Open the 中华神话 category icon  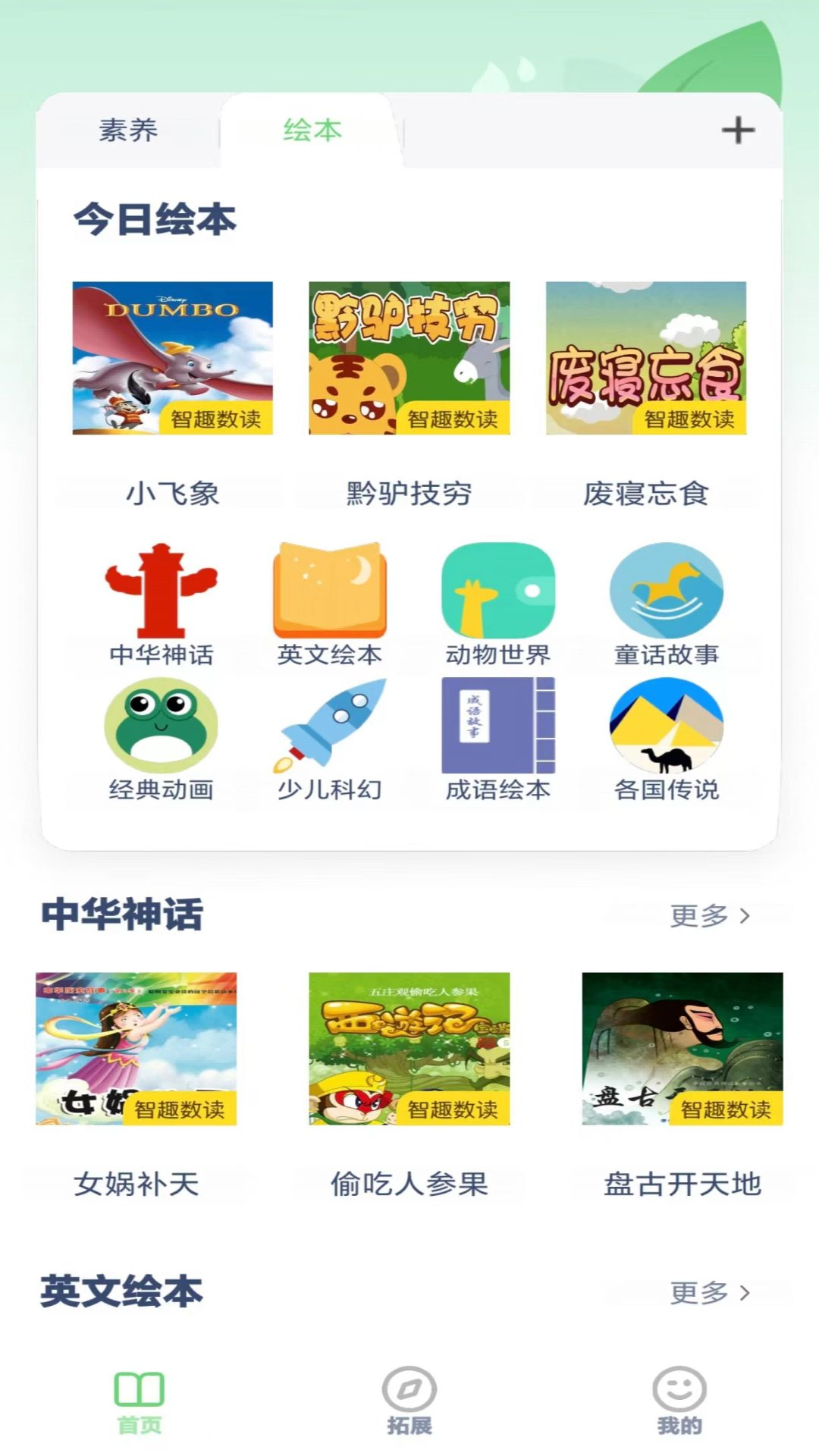(x=161, y=591)
